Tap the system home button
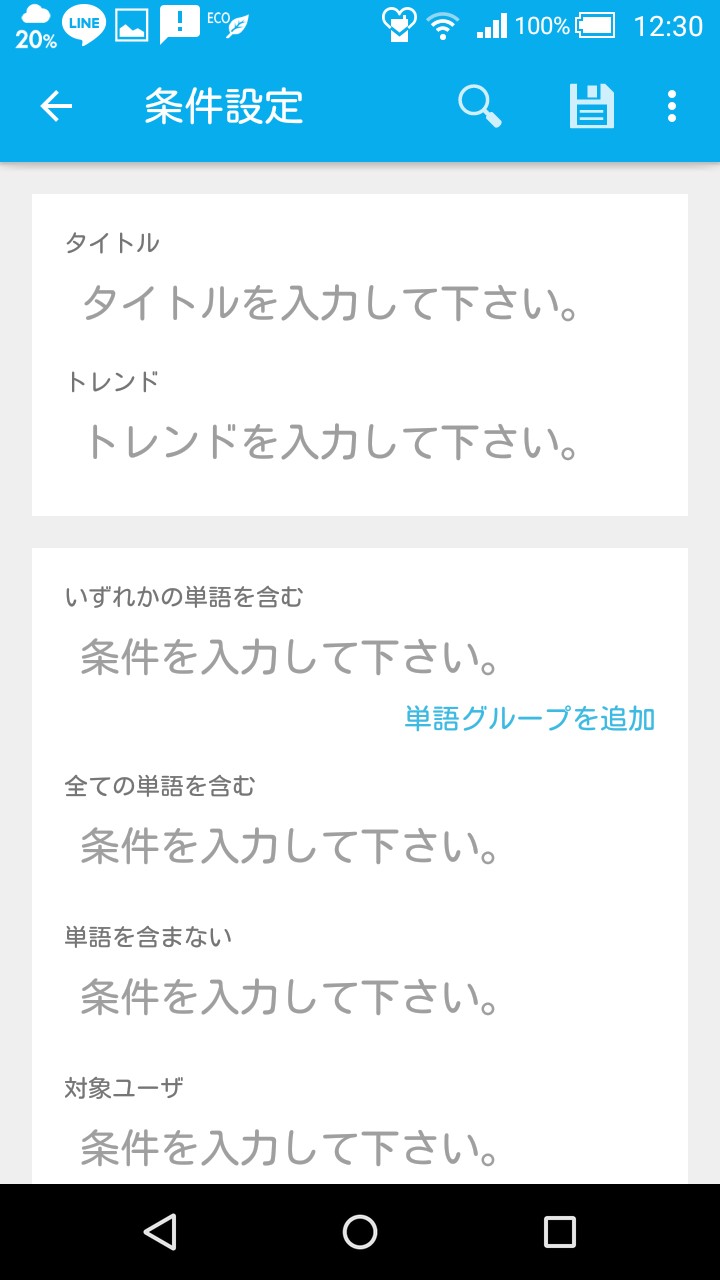 (360, 1232)
